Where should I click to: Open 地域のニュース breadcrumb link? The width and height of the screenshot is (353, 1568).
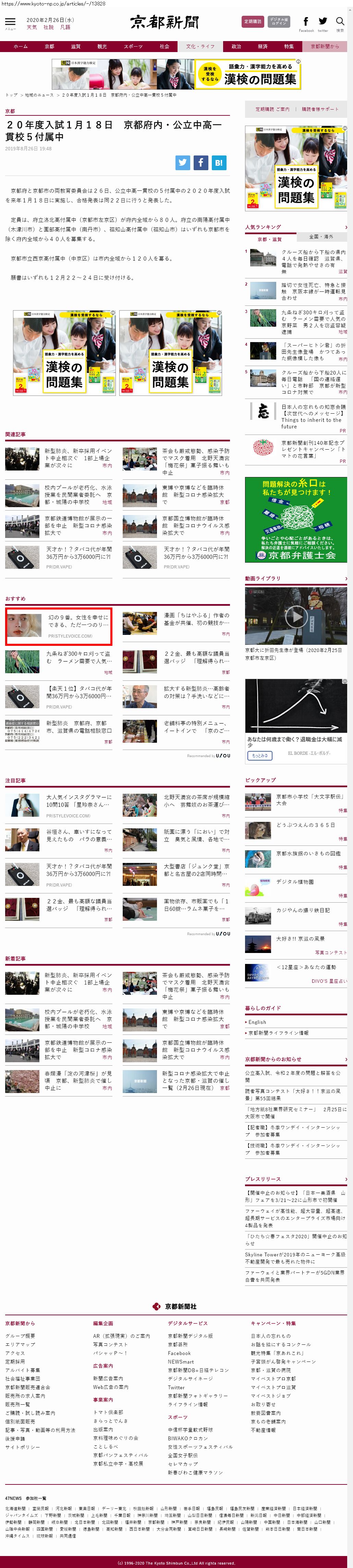point(39,95)
